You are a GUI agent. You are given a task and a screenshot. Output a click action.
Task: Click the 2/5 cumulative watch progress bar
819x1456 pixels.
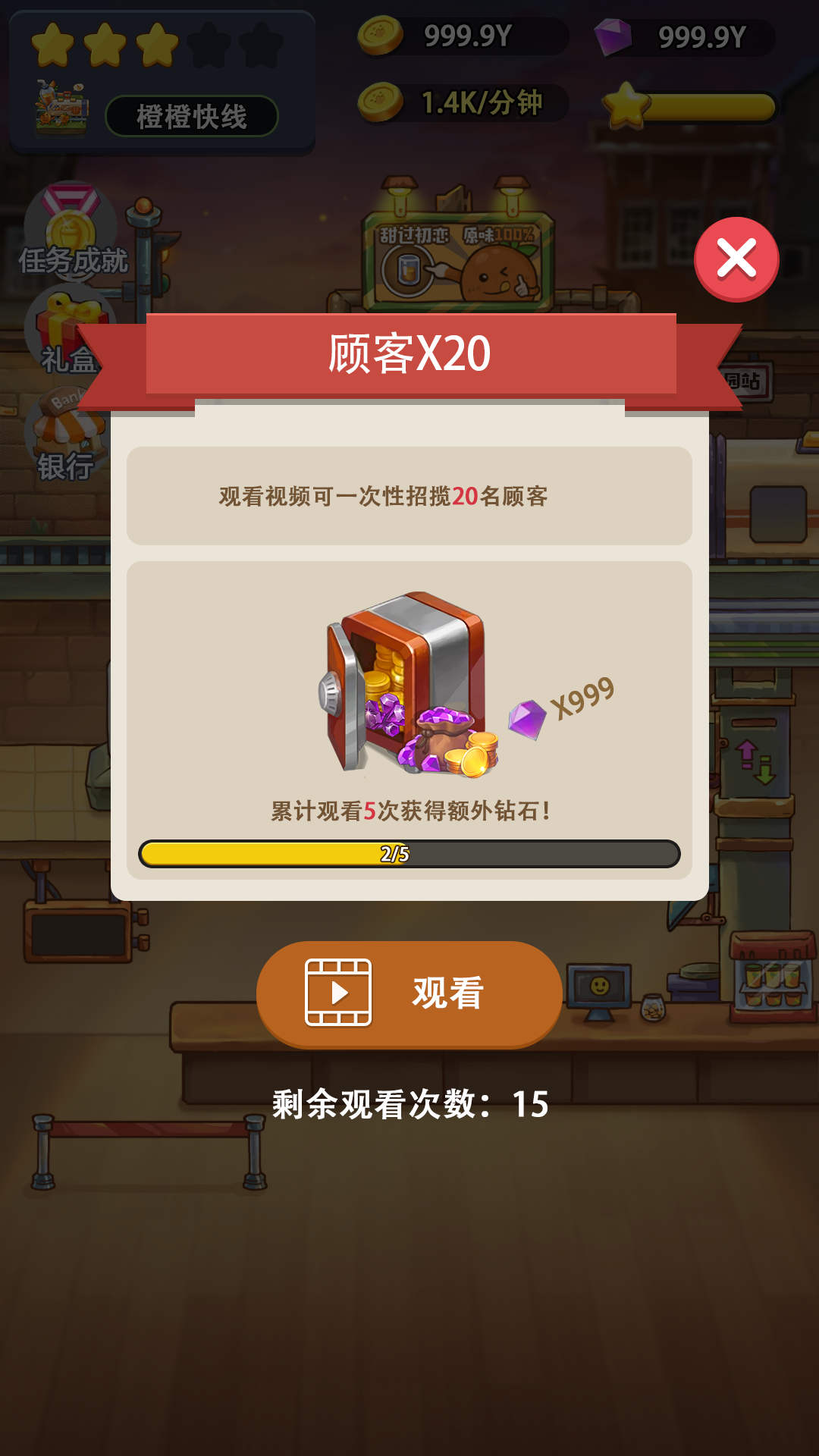(x=409, y=855)
